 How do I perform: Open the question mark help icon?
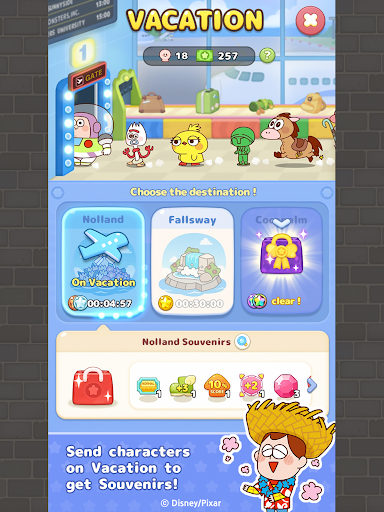(x=267, y=55)
